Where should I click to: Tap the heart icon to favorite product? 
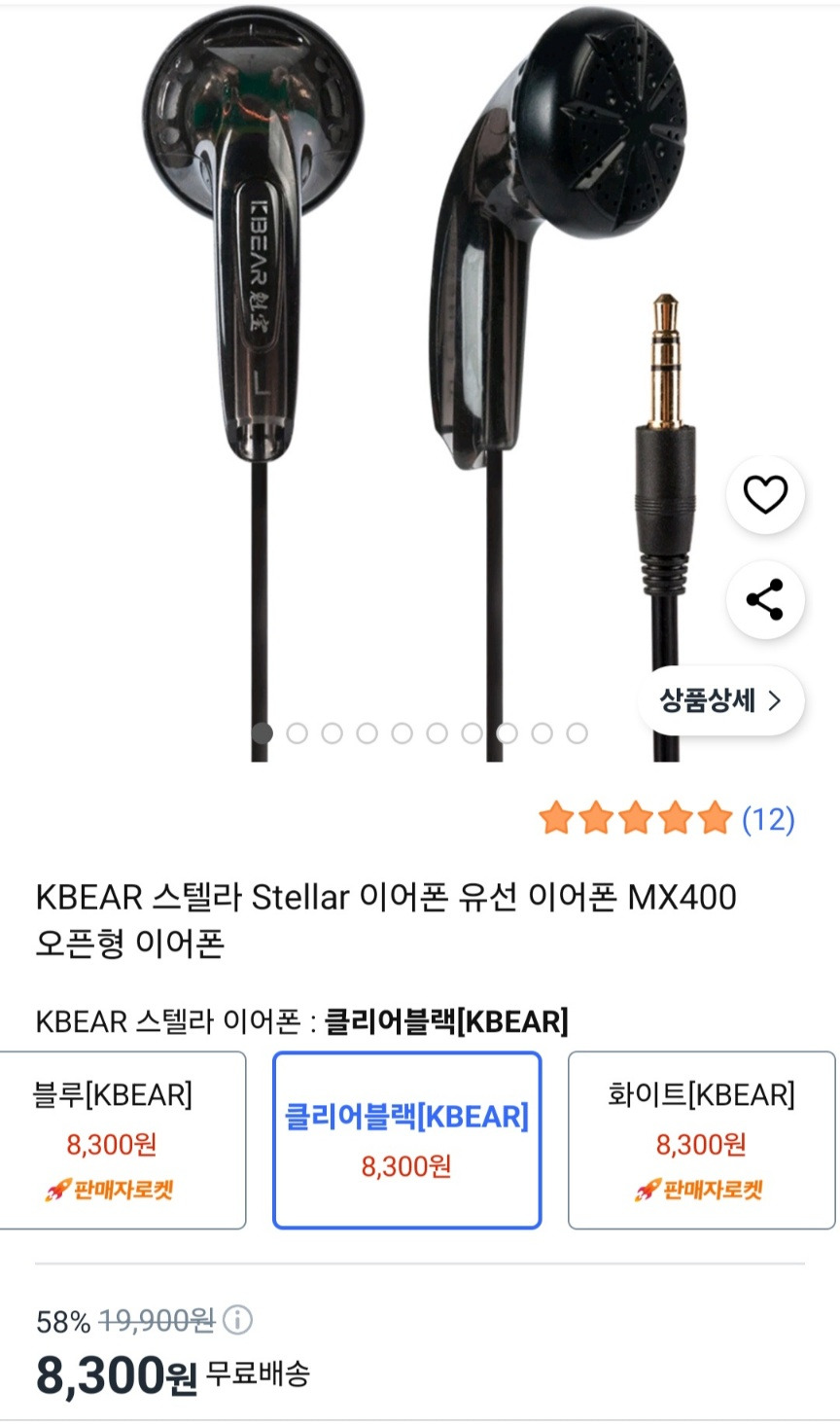765,493
